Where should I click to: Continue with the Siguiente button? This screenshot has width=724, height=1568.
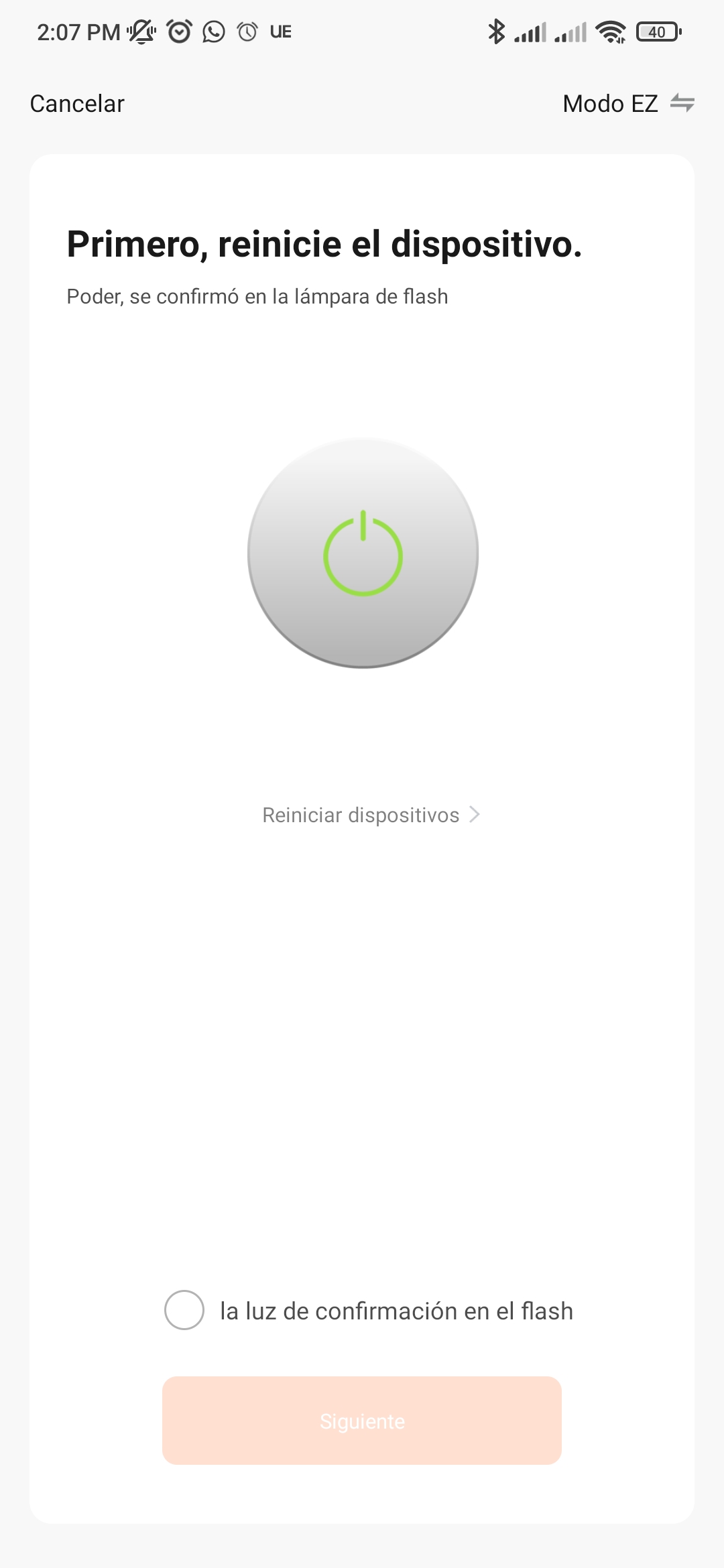pyautogui.click(x=361, y=1421)
